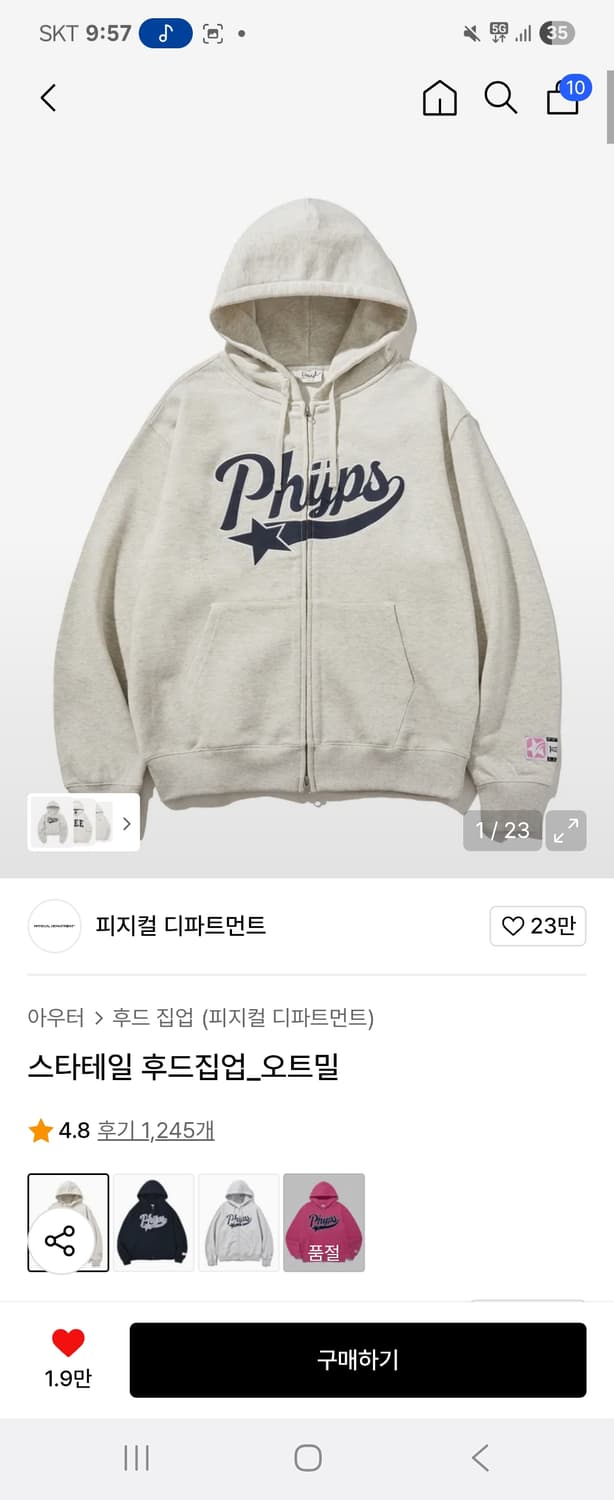Viewport: 614px width, 1500px height.
Task: Open the image thumbnail strip preview
Action: pos(83,823)
